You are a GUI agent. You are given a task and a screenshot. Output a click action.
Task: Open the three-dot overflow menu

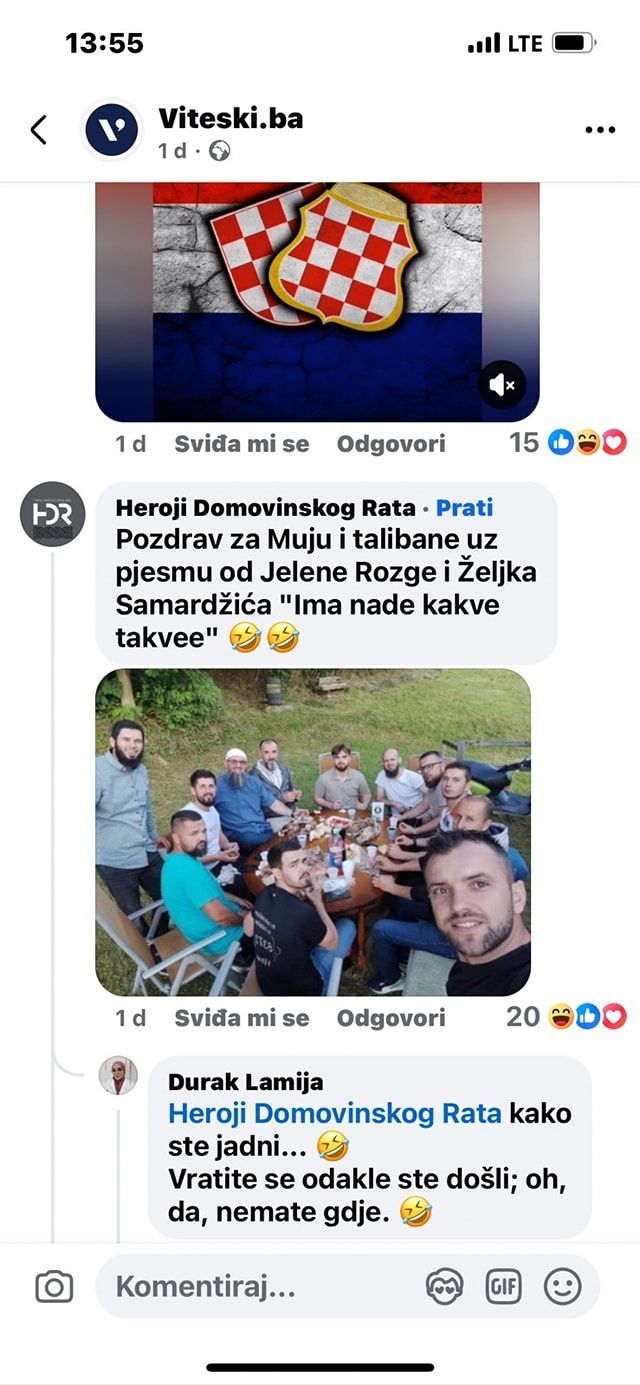pyautogui.click(x=600, y=130)
